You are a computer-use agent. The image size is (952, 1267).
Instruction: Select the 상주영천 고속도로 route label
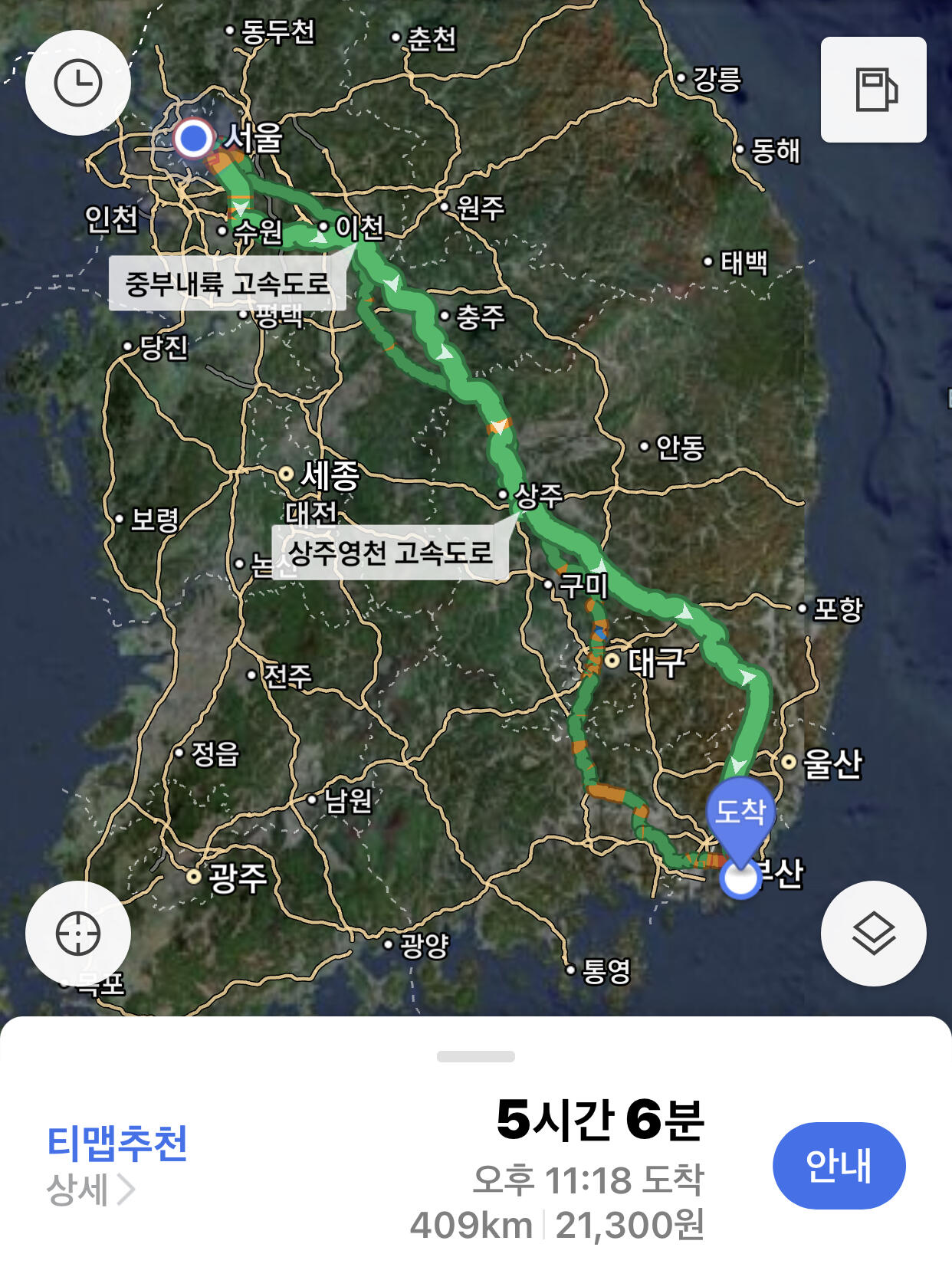click(x=389, y=552)
